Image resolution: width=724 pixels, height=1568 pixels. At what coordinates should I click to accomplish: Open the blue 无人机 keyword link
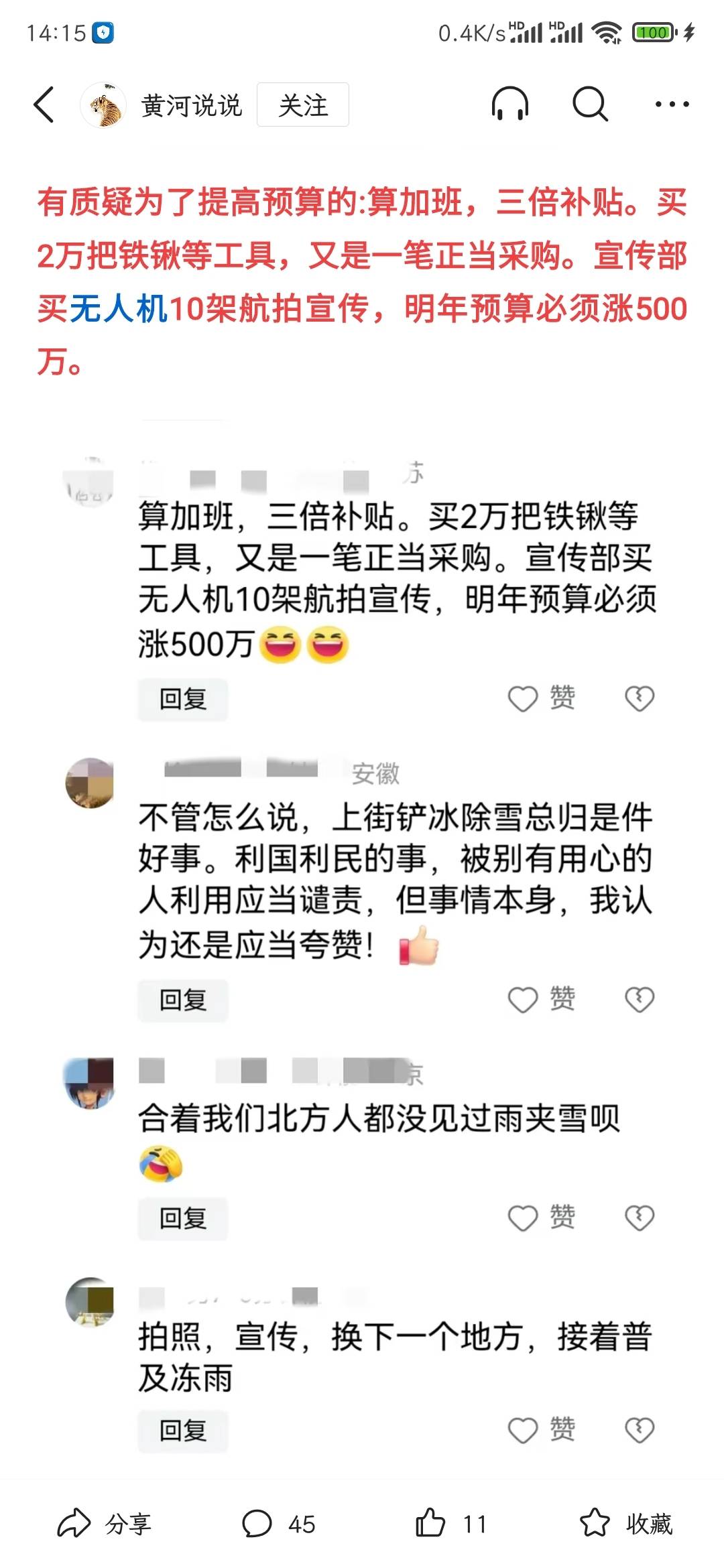coord(118,309)
